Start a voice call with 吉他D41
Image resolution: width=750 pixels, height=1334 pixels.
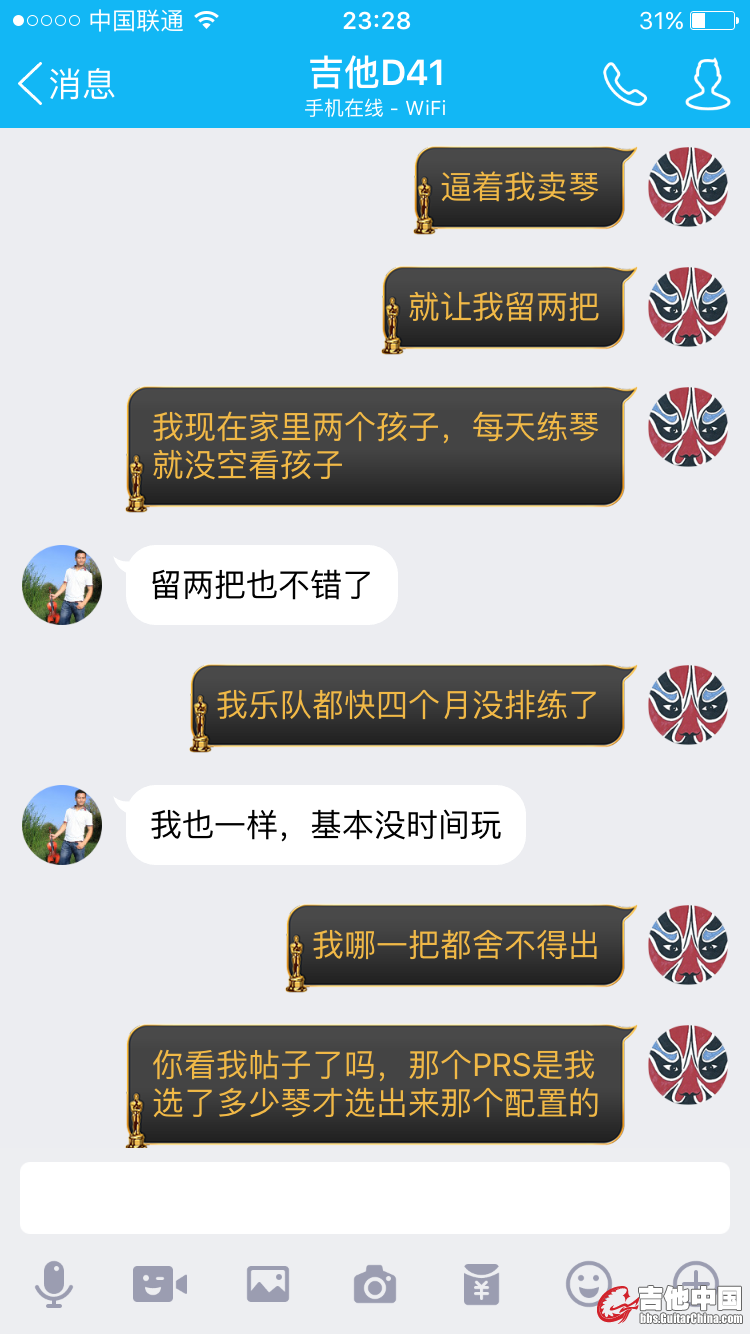[x=625, y=84]
